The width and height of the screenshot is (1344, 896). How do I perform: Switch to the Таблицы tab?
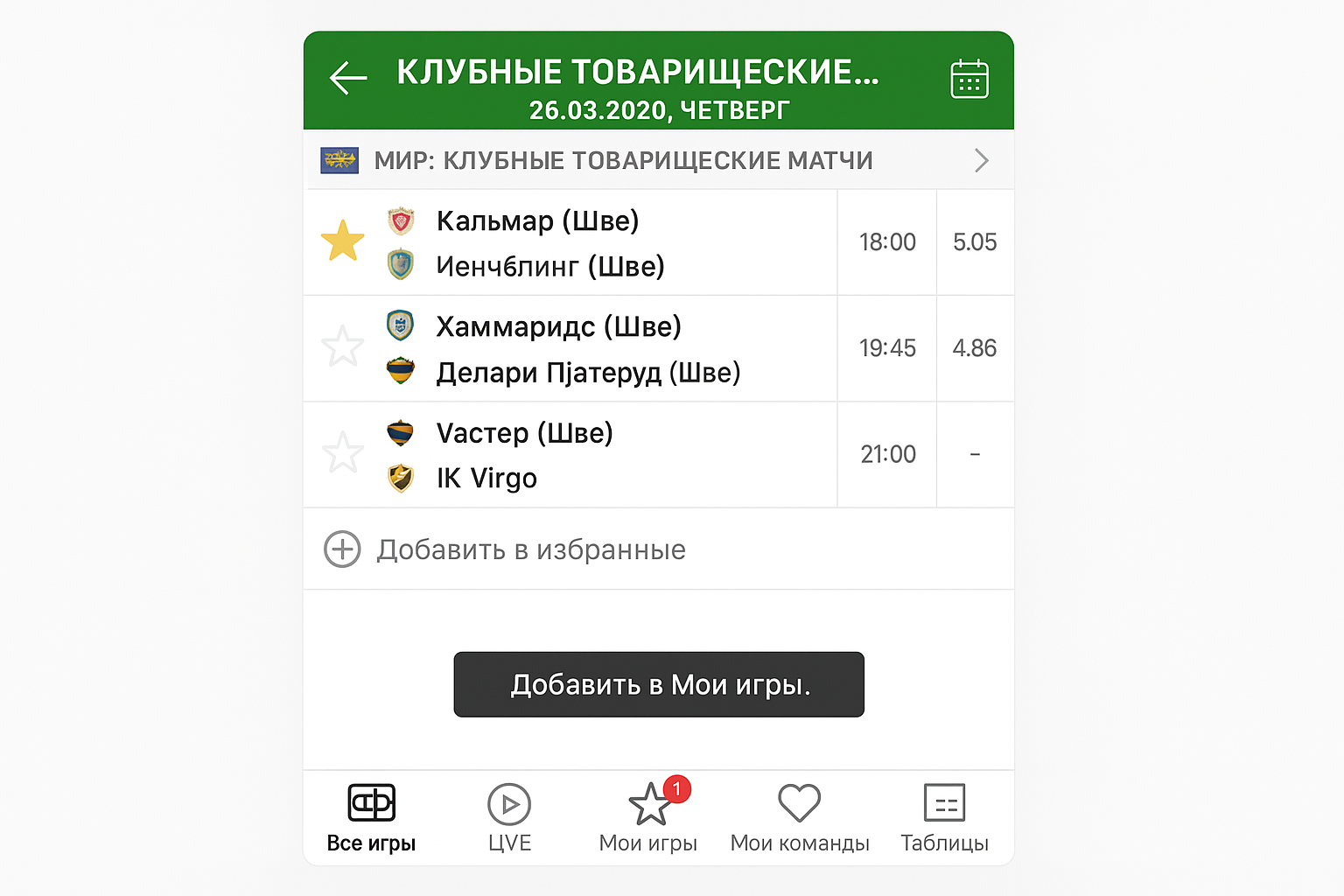pos(944,818)
